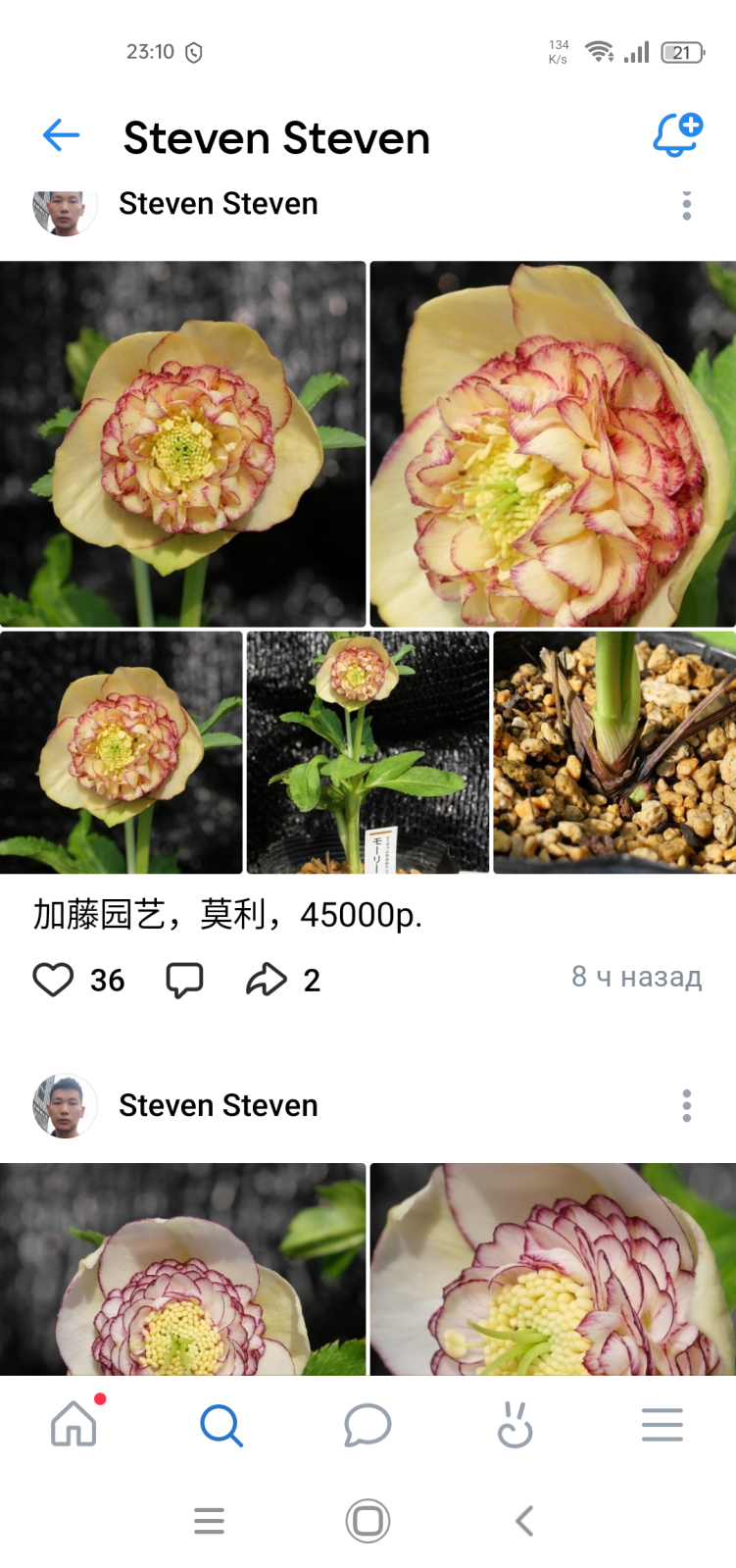The width and height of the screenshot is (736, 1568).
Task: Like the post captioned 加藤园艺,莫利
Action: tap(53, 980)
